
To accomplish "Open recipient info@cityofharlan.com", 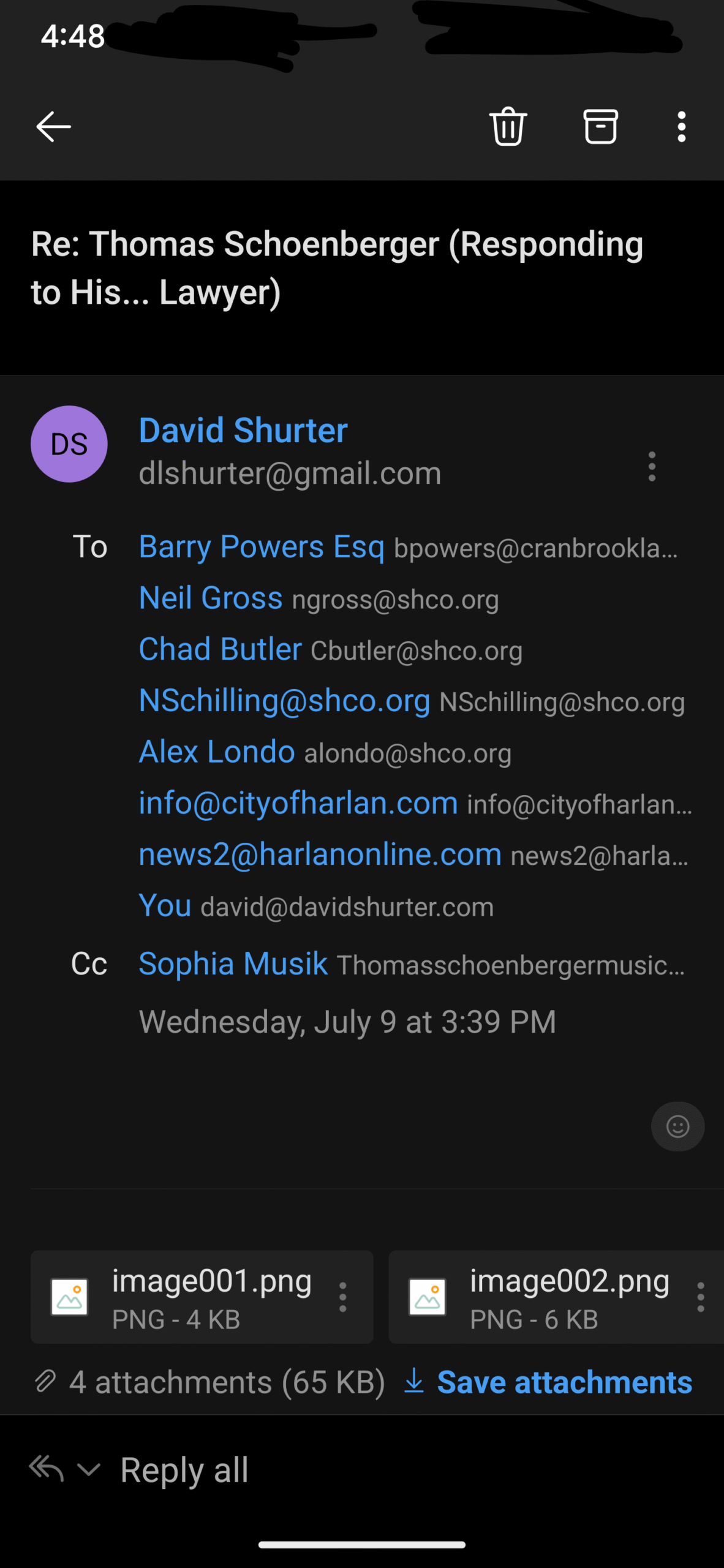I will tap(298, 803).
